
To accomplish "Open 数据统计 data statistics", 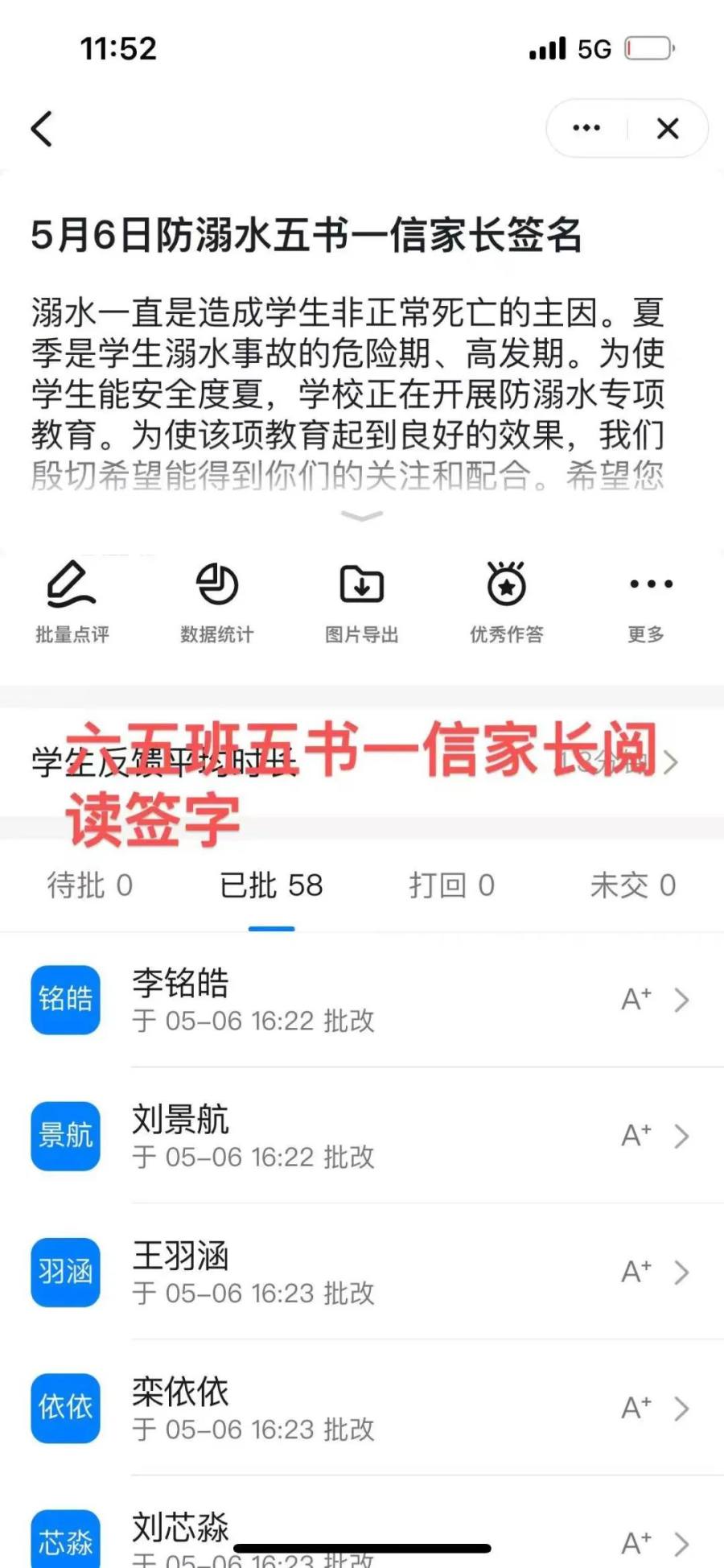I will pos(216,601).
